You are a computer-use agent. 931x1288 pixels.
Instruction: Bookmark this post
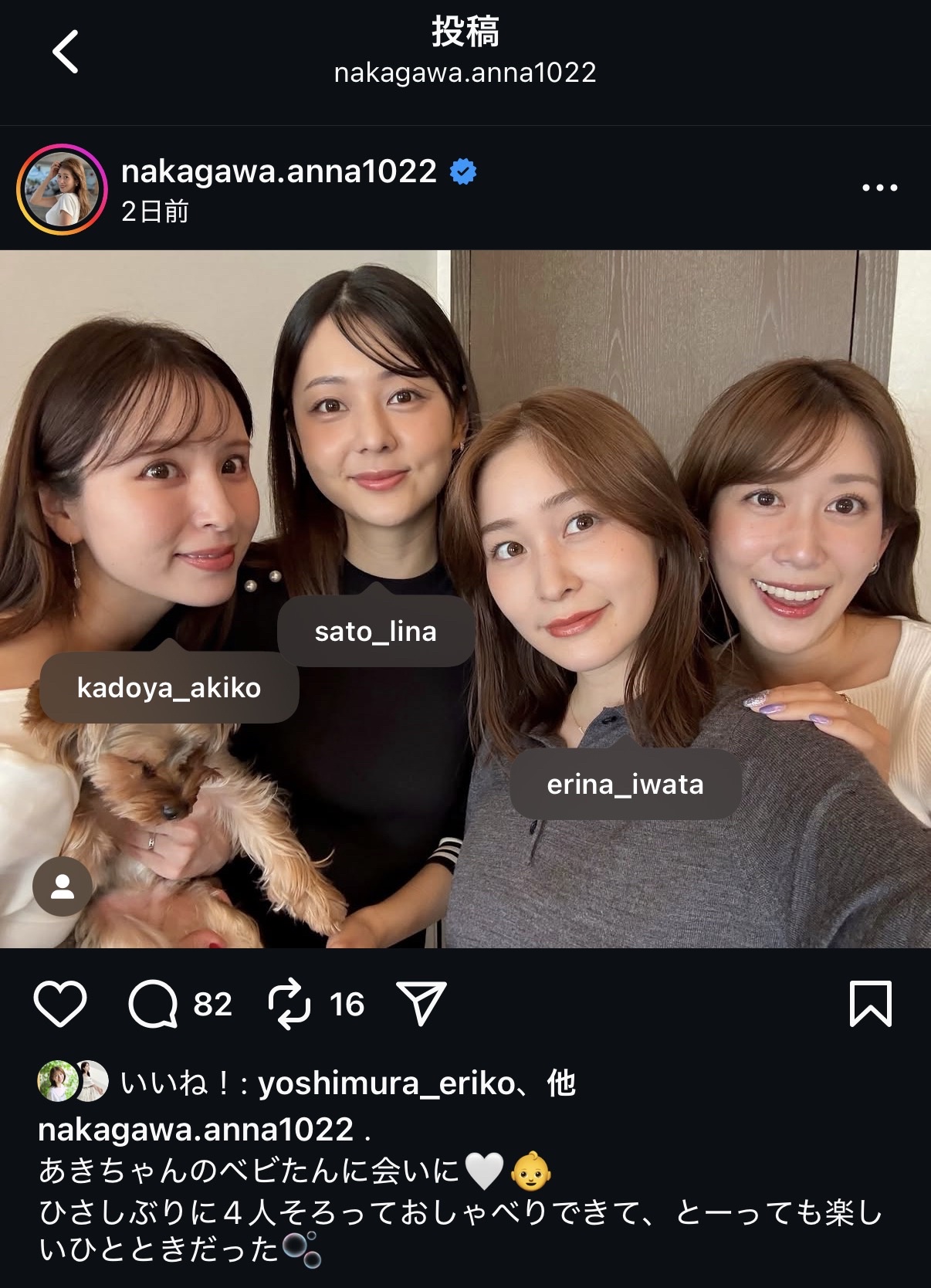(870, 1004)
